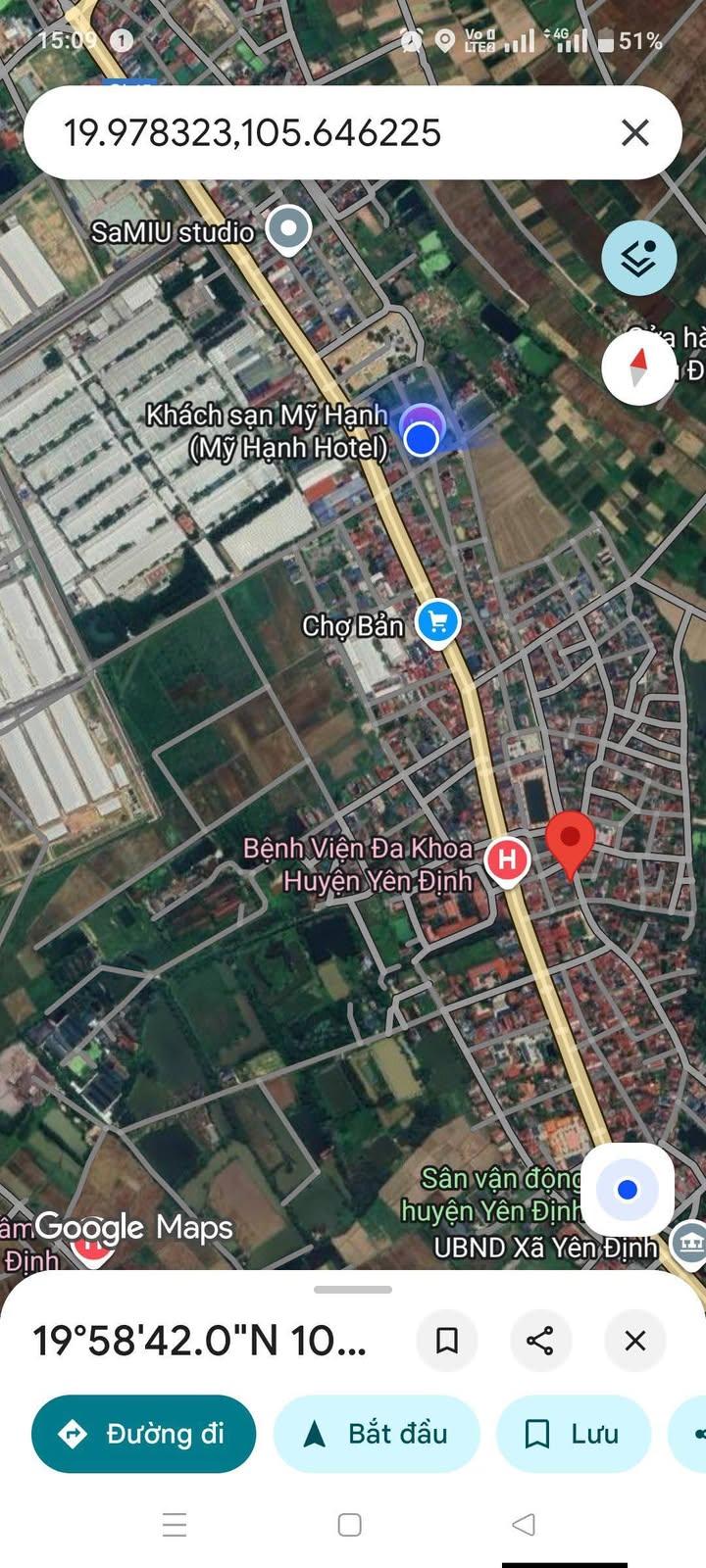Close the dropped pin info card
The width and height of the screenshot is (706, 1568).
[x=635, y=1340]
